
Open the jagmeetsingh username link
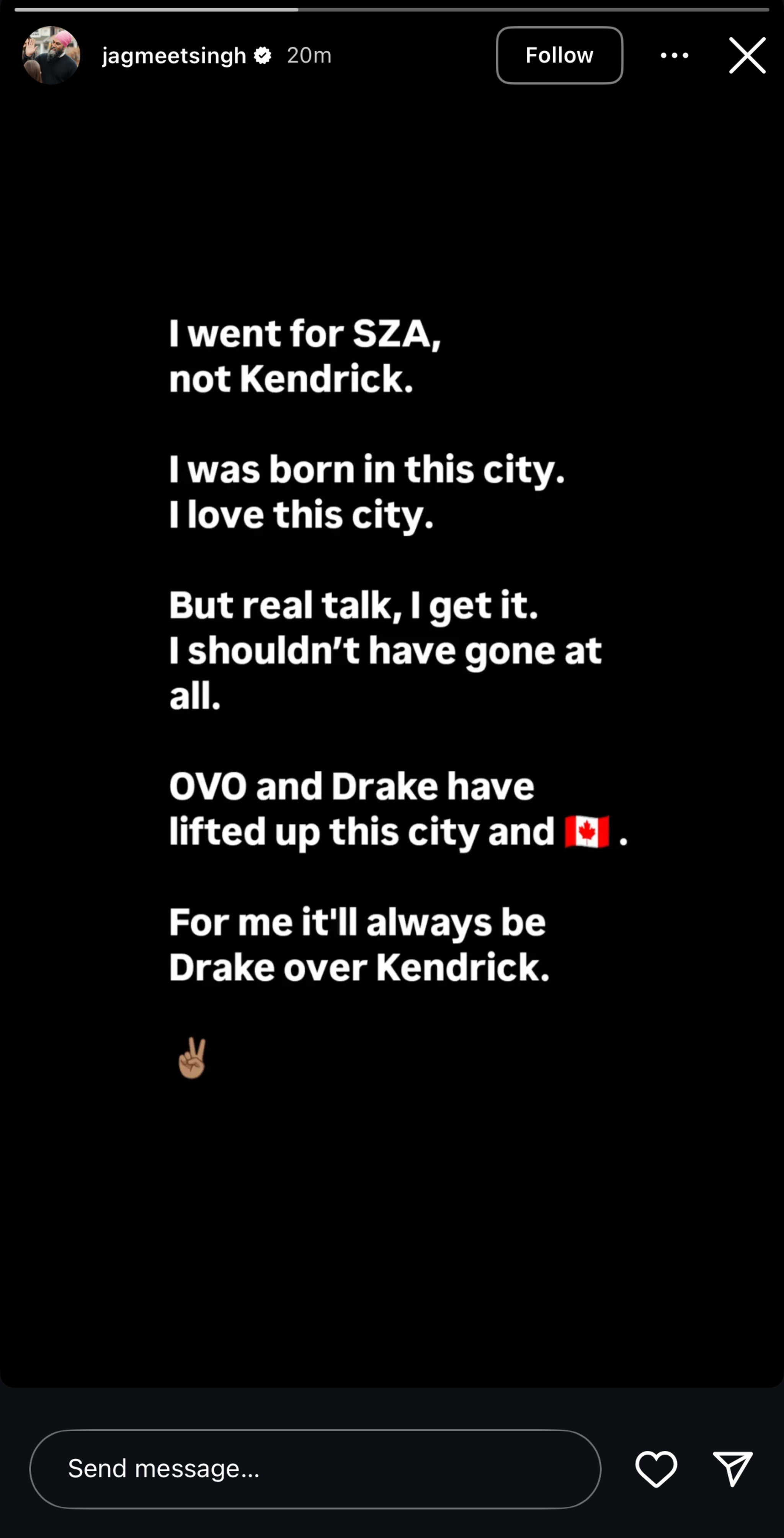point(174,56)
